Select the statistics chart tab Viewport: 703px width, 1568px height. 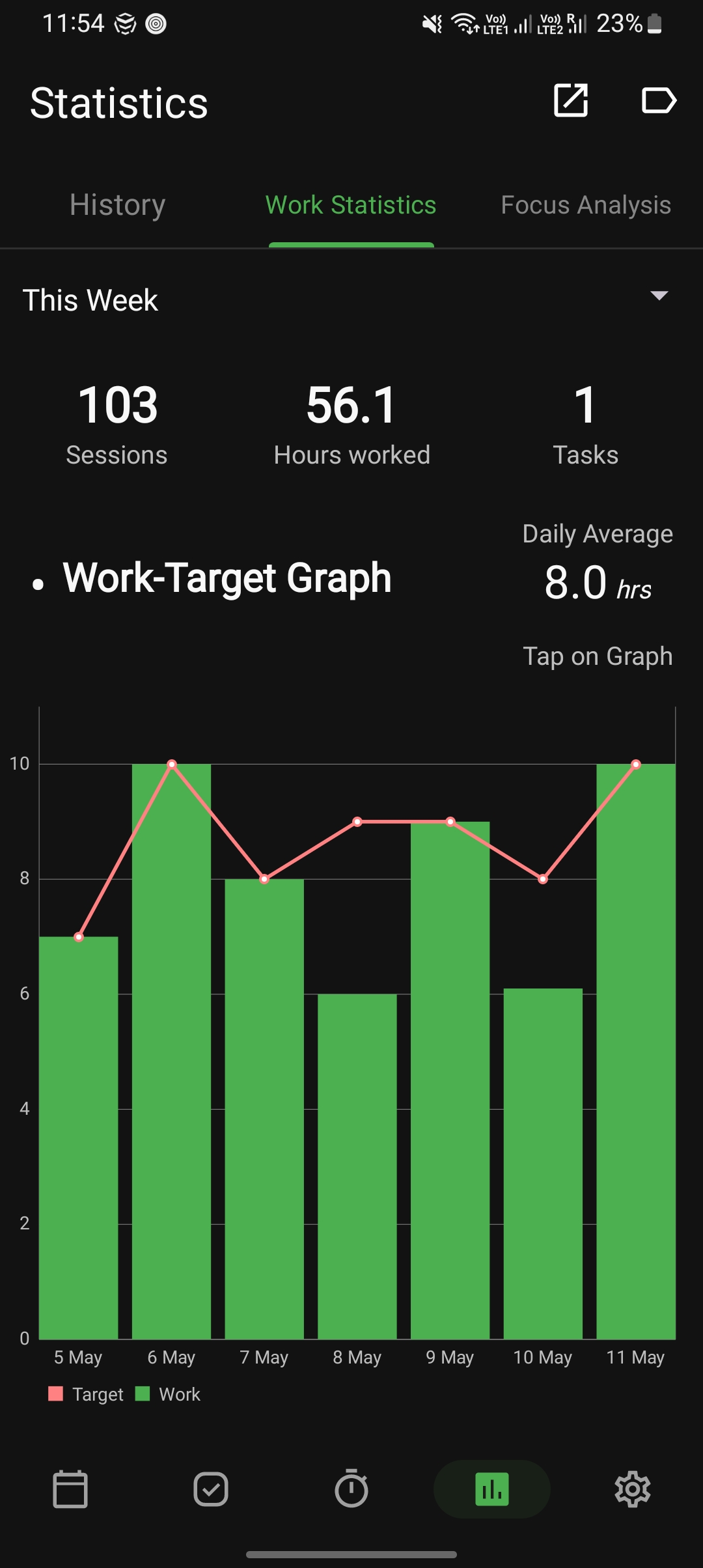[492, 1489]
